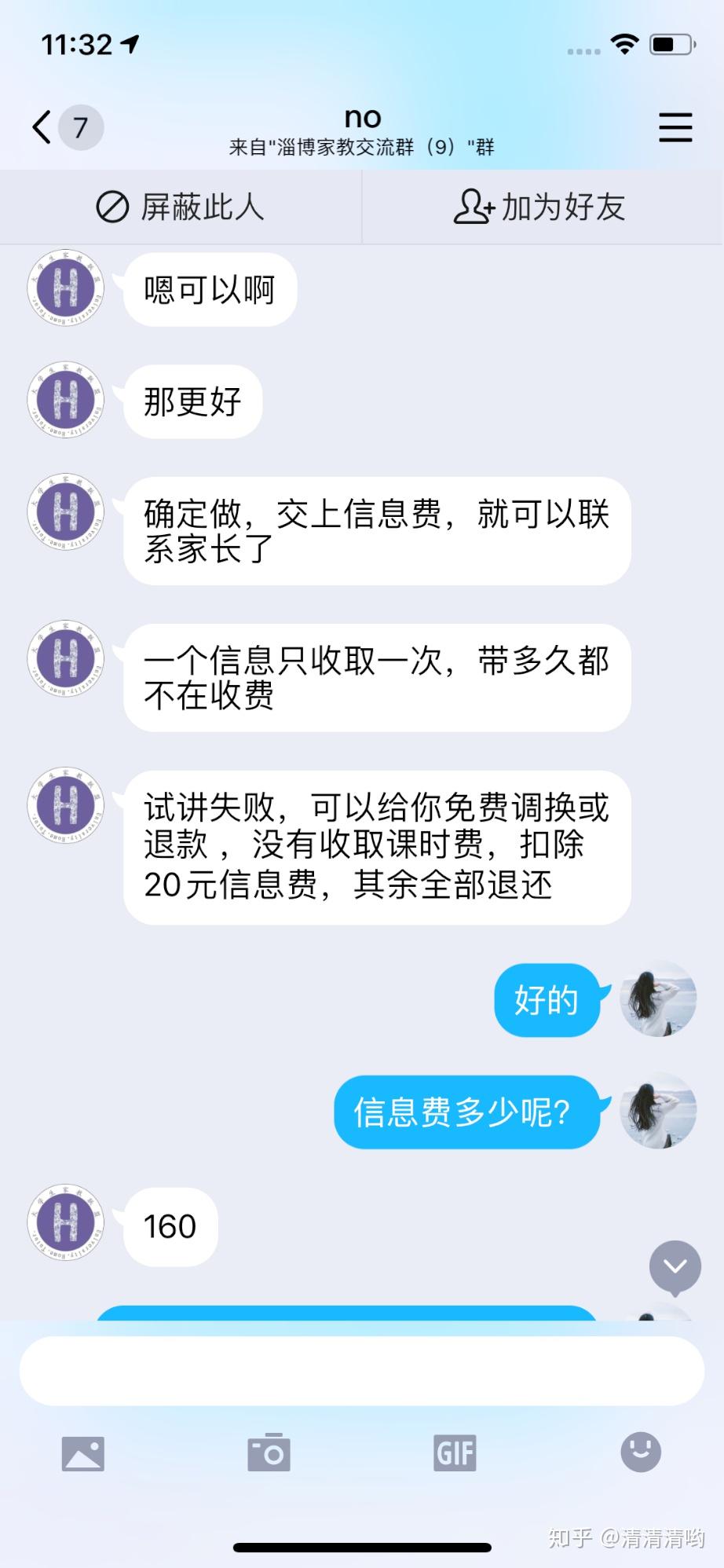The height and width of the screenshot is (1568, 724).
Task: Tap 加为好友 to add as friend
Action: (540, 207)
